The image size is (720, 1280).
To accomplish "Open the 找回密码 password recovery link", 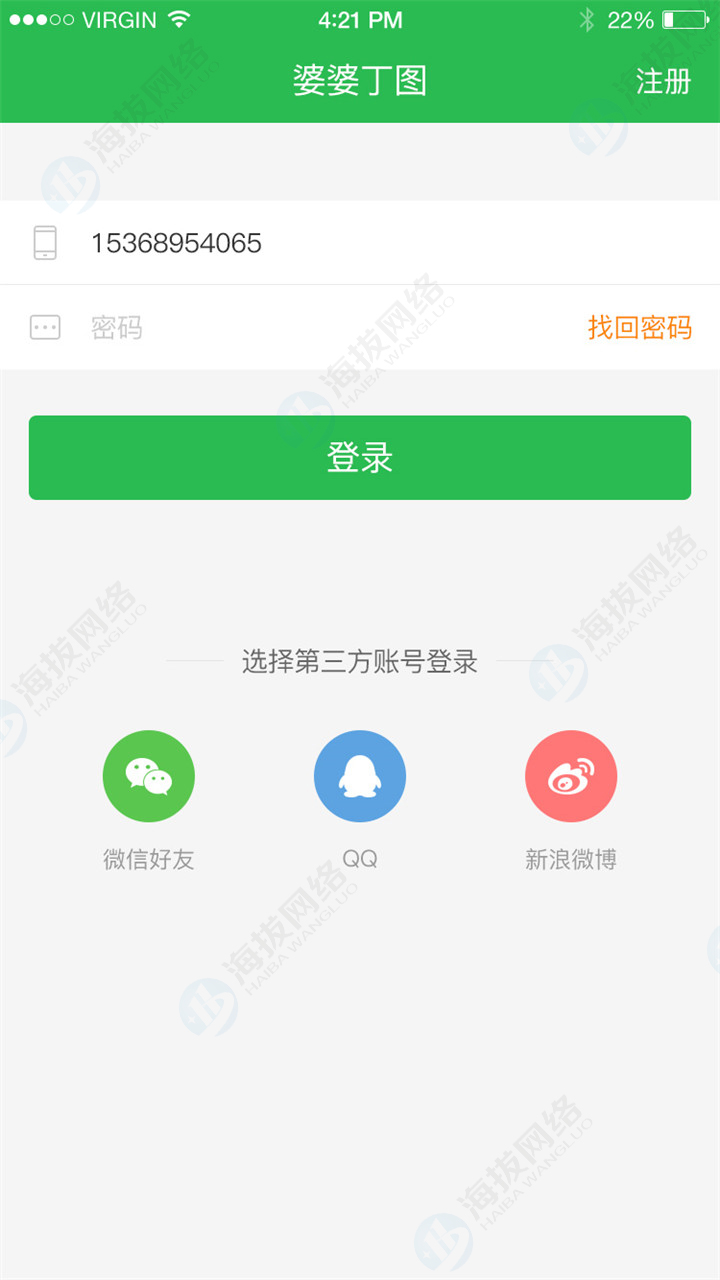I will [639, 327].
